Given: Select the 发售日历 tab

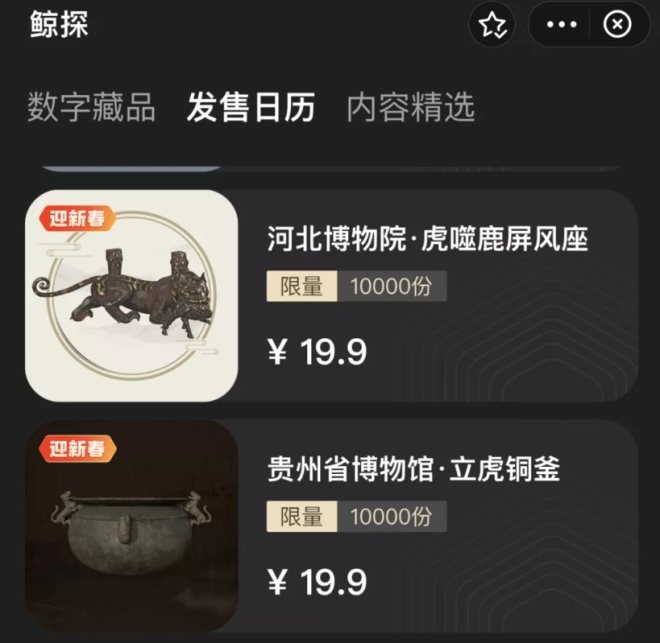Looking at the screenshot, I should click(x=251, y=107).
